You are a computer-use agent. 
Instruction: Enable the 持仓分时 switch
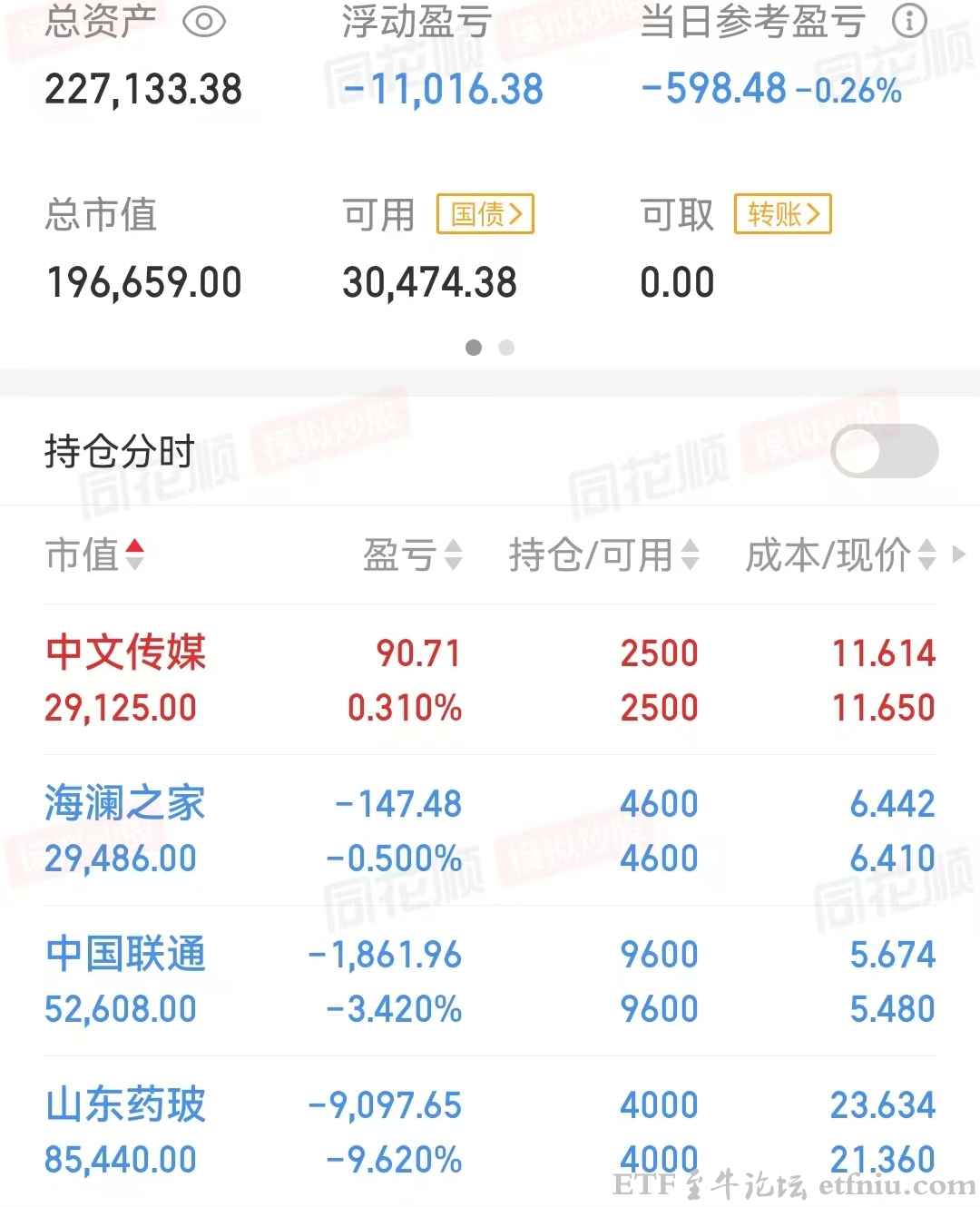(x=884, y=451)
